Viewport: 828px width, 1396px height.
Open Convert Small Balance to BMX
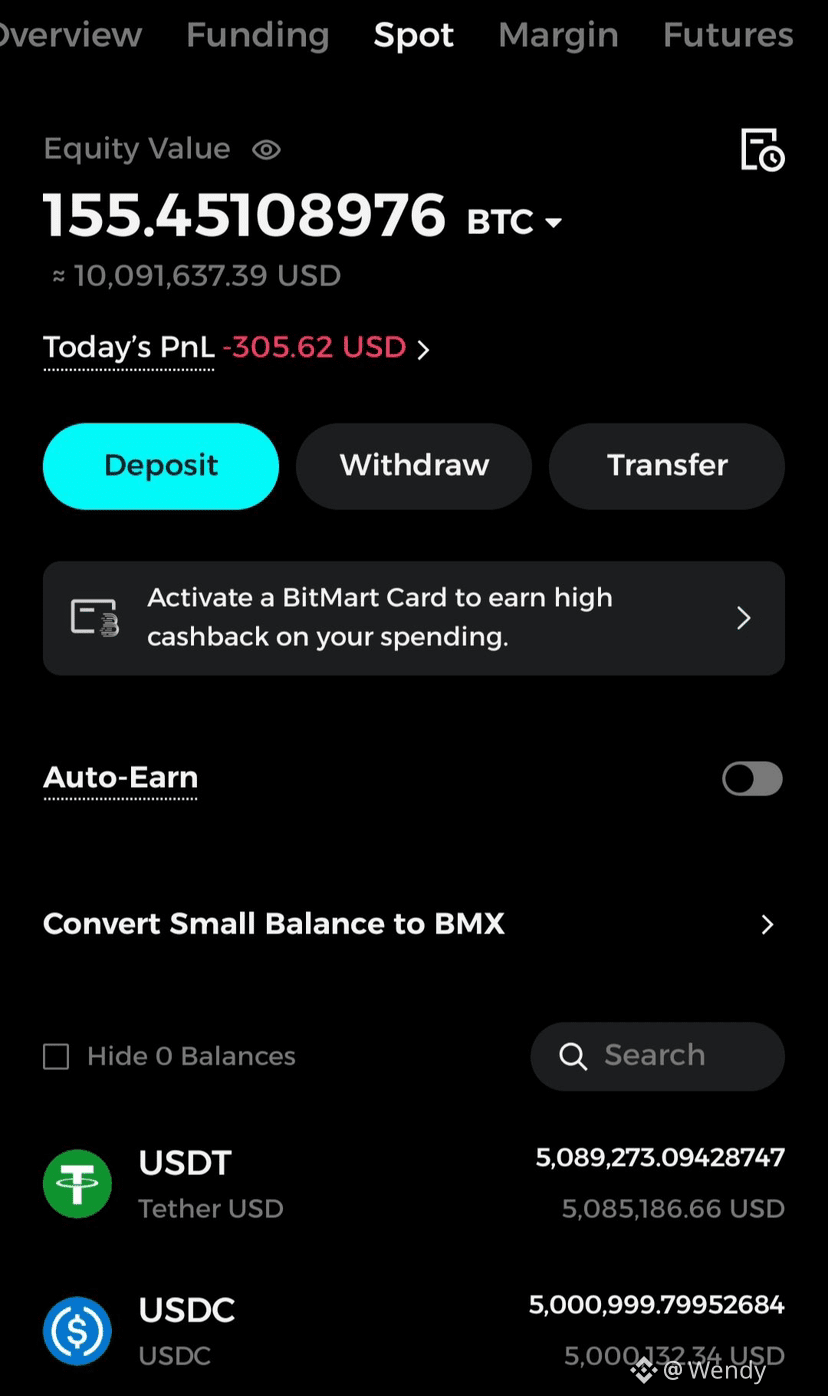tap(414, 924)
